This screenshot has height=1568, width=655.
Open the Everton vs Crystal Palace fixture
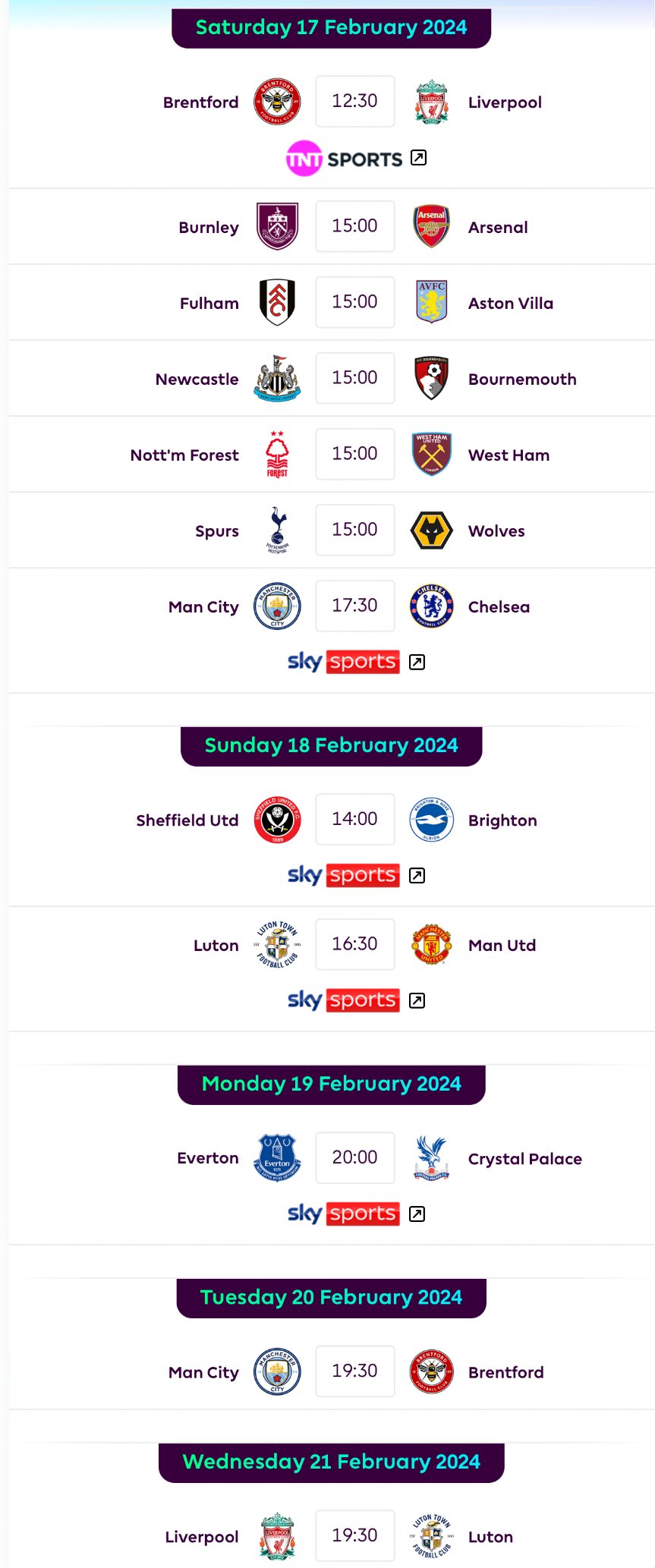coord(354,1157)
